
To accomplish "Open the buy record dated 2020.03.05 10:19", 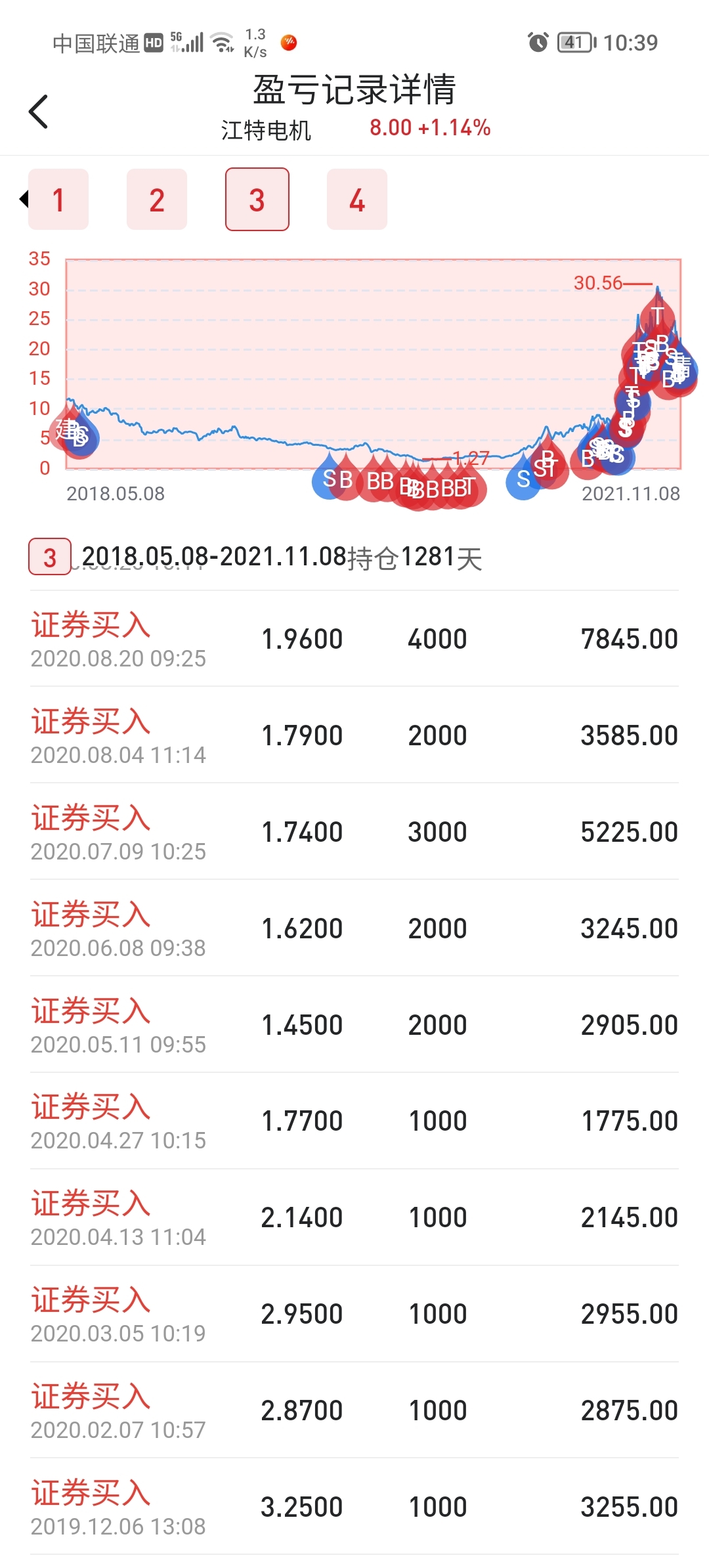I will point(354,1315).
